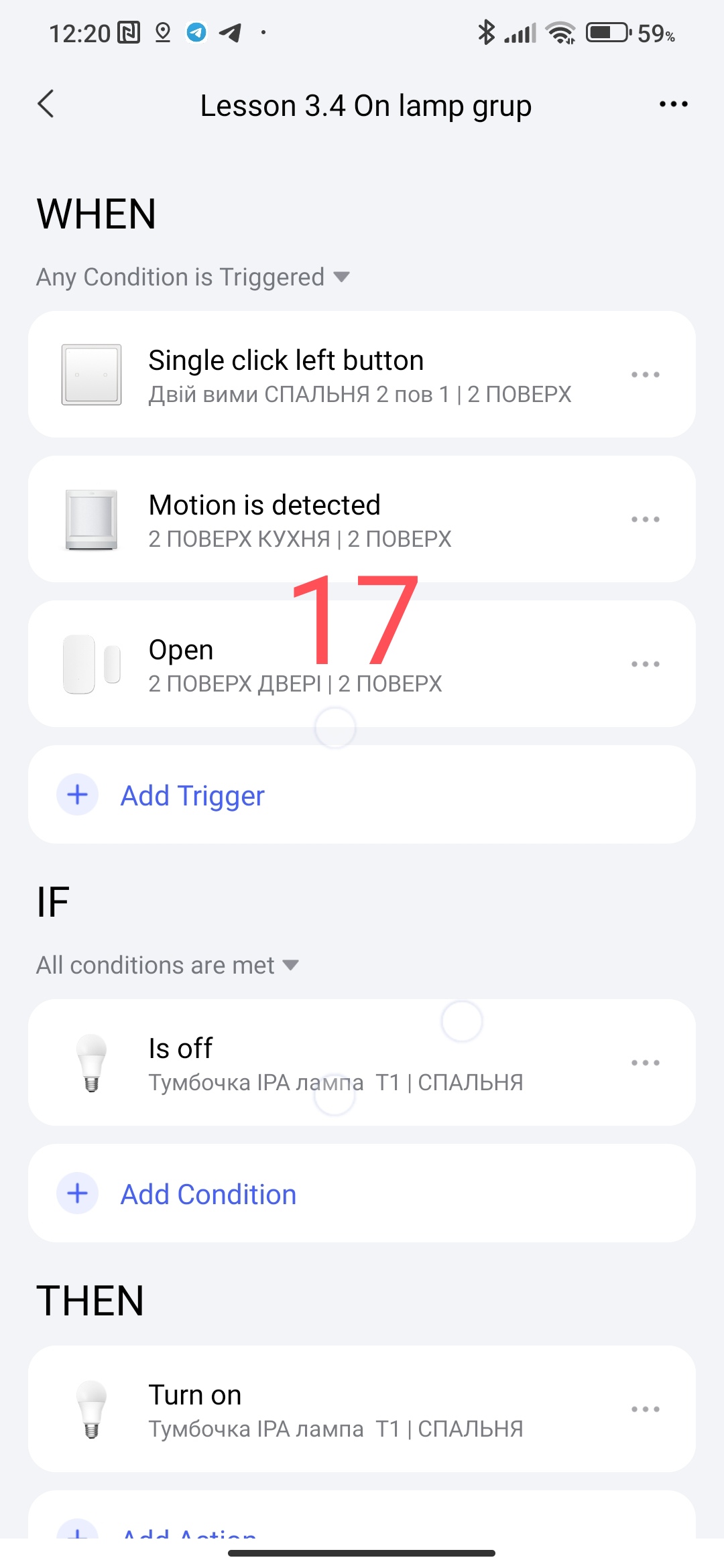Open the Is off condition
Screen dimensions: 724x1568
click(335, 1063)
